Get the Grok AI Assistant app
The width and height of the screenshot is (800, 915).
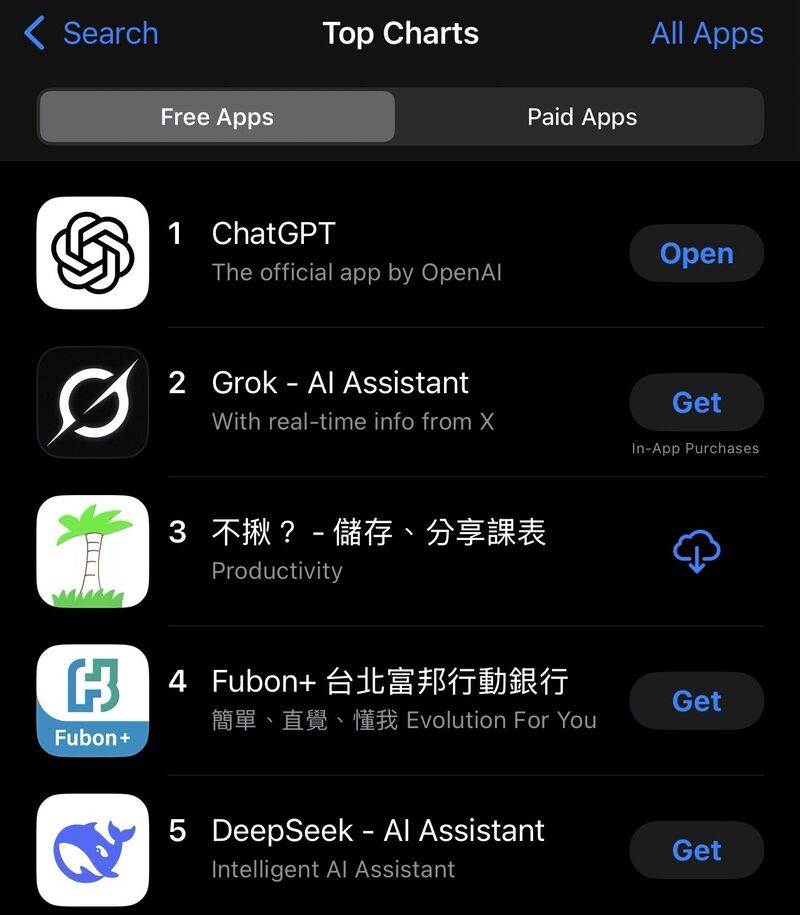[x=696, y=402]
